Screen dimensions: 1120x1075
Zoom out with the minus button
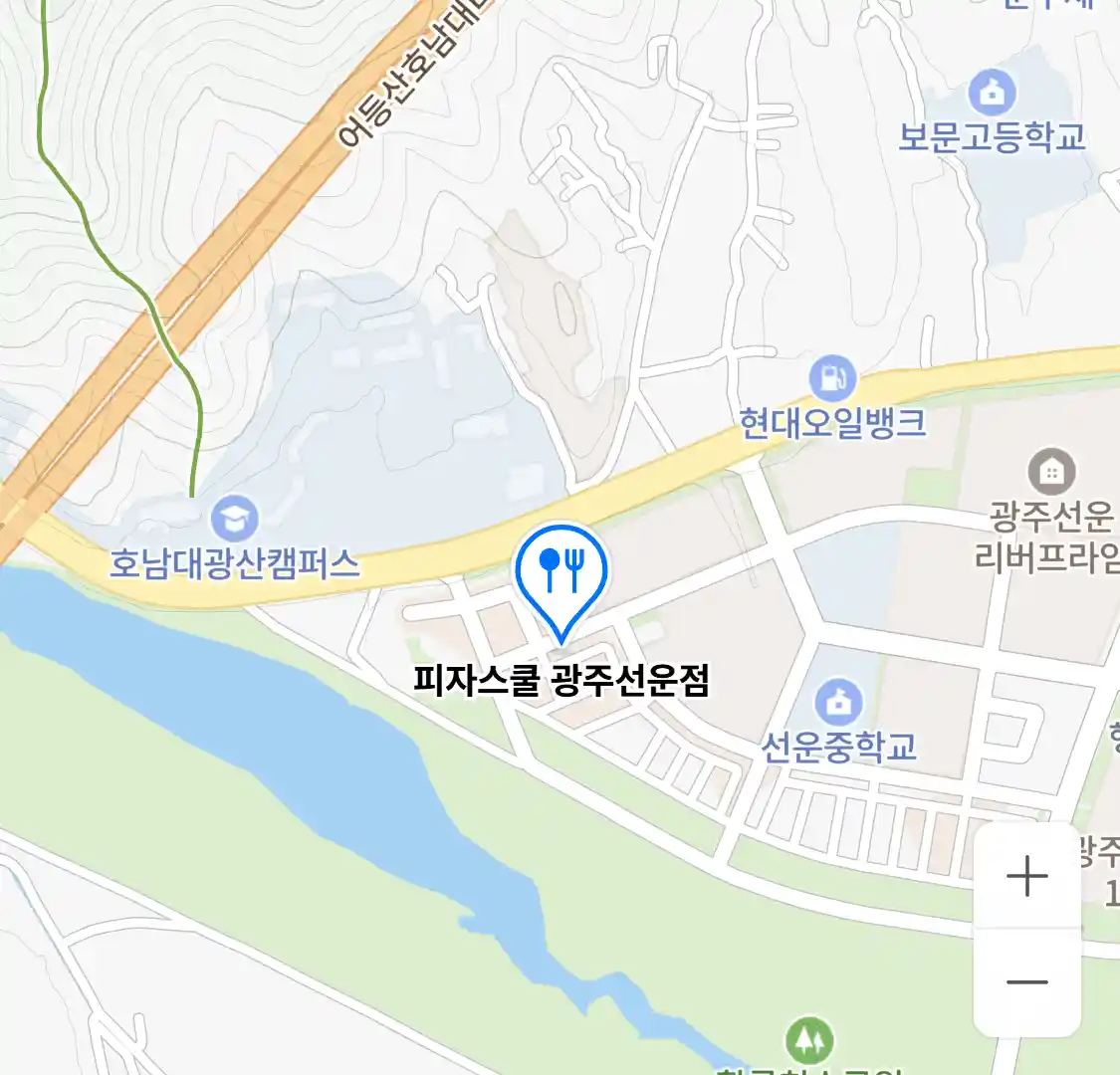(1026, 982)
